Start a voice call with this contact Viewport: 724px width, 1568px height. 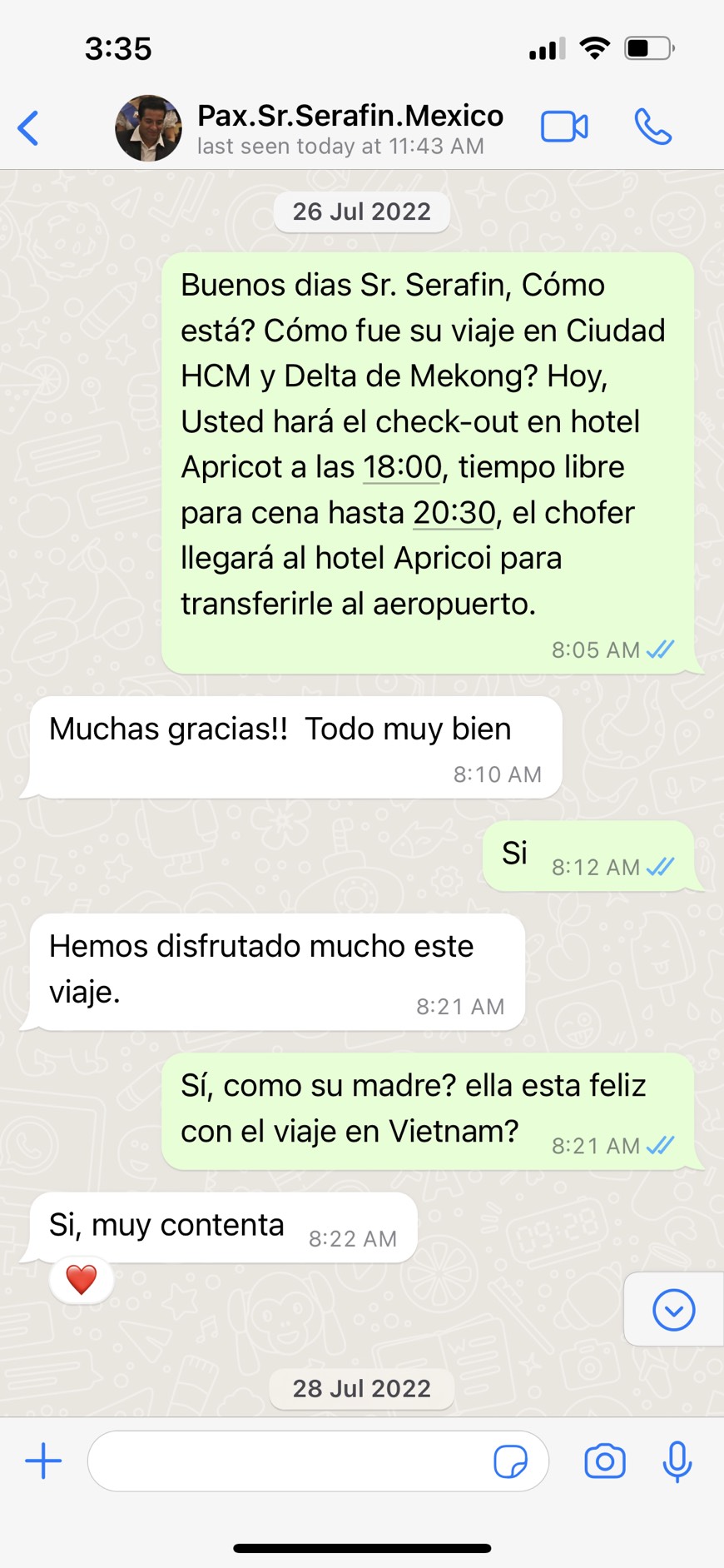pyautogui.click(x=653, y=127)
